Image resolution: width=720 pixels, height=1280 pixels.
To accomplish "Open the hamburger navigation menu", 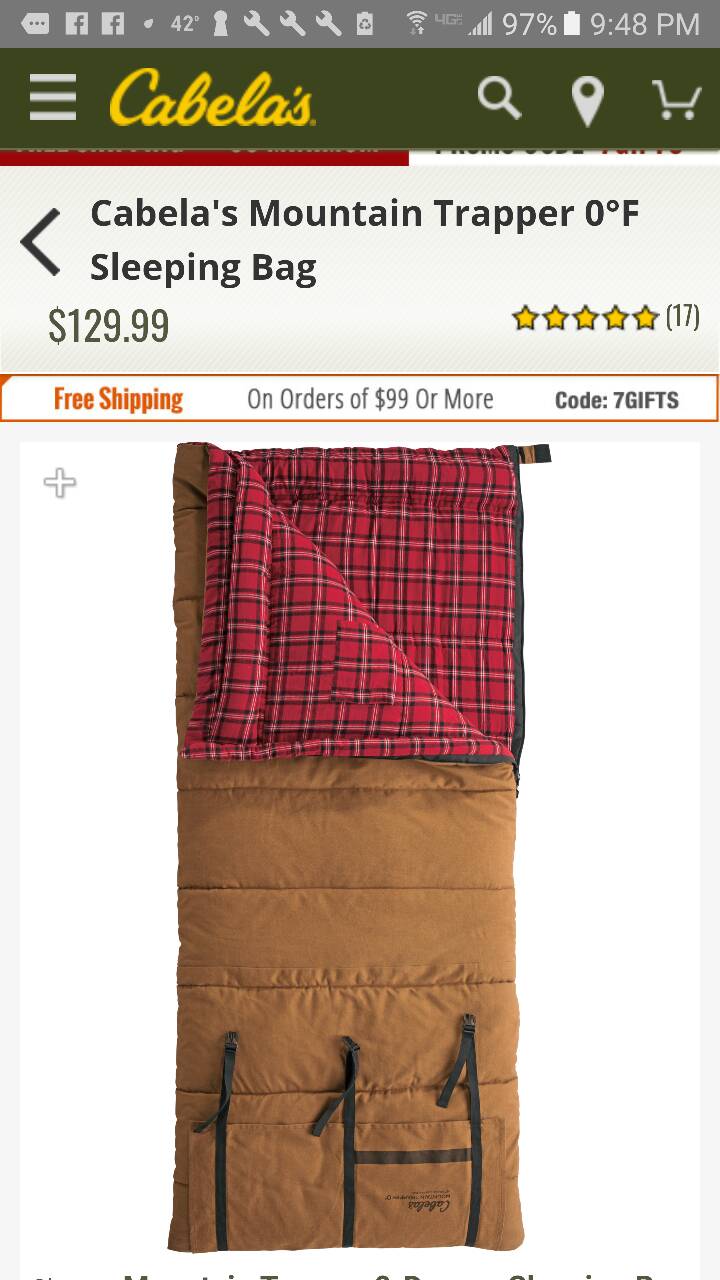I will point(52,98).
